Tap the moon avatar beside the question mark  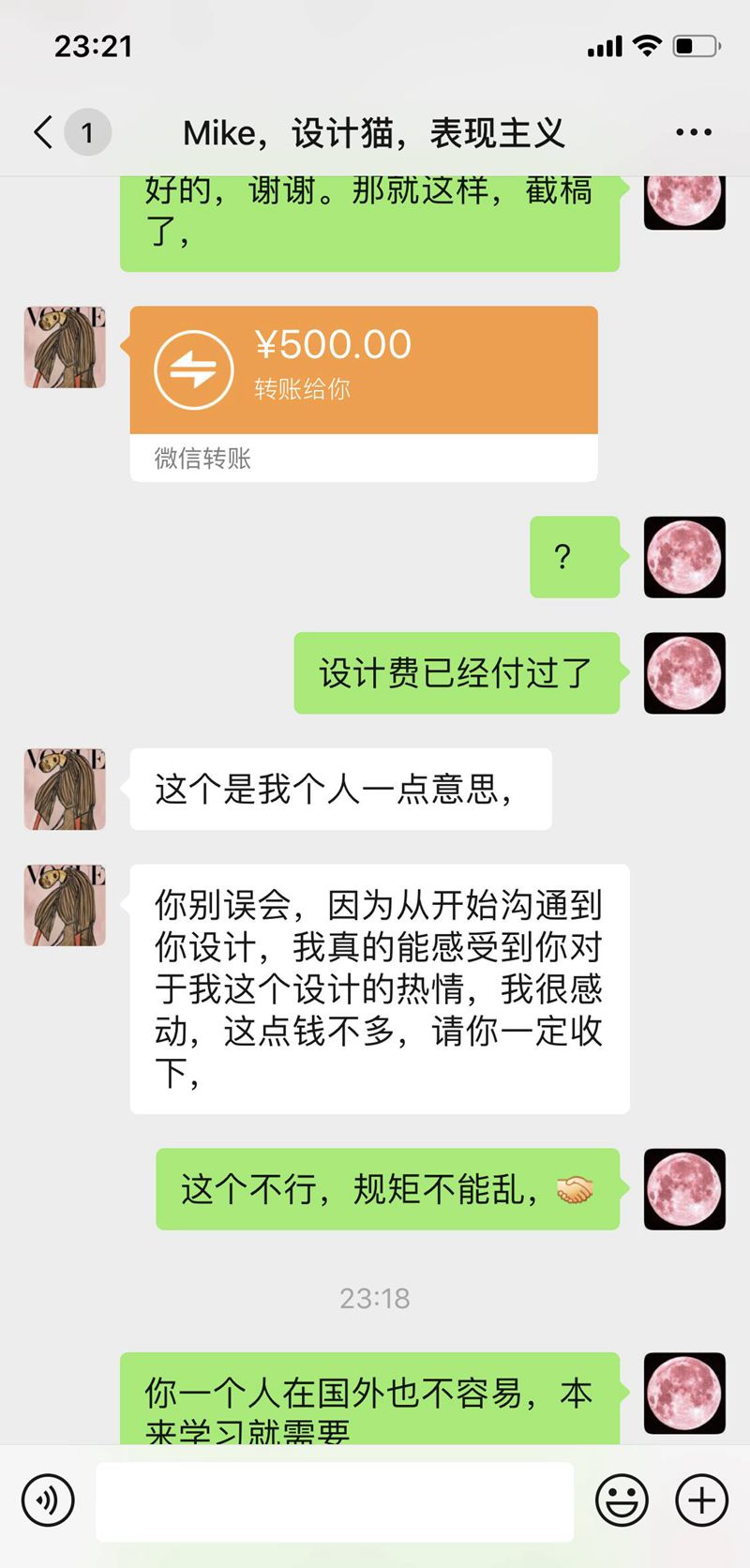(x=684, y=557)
